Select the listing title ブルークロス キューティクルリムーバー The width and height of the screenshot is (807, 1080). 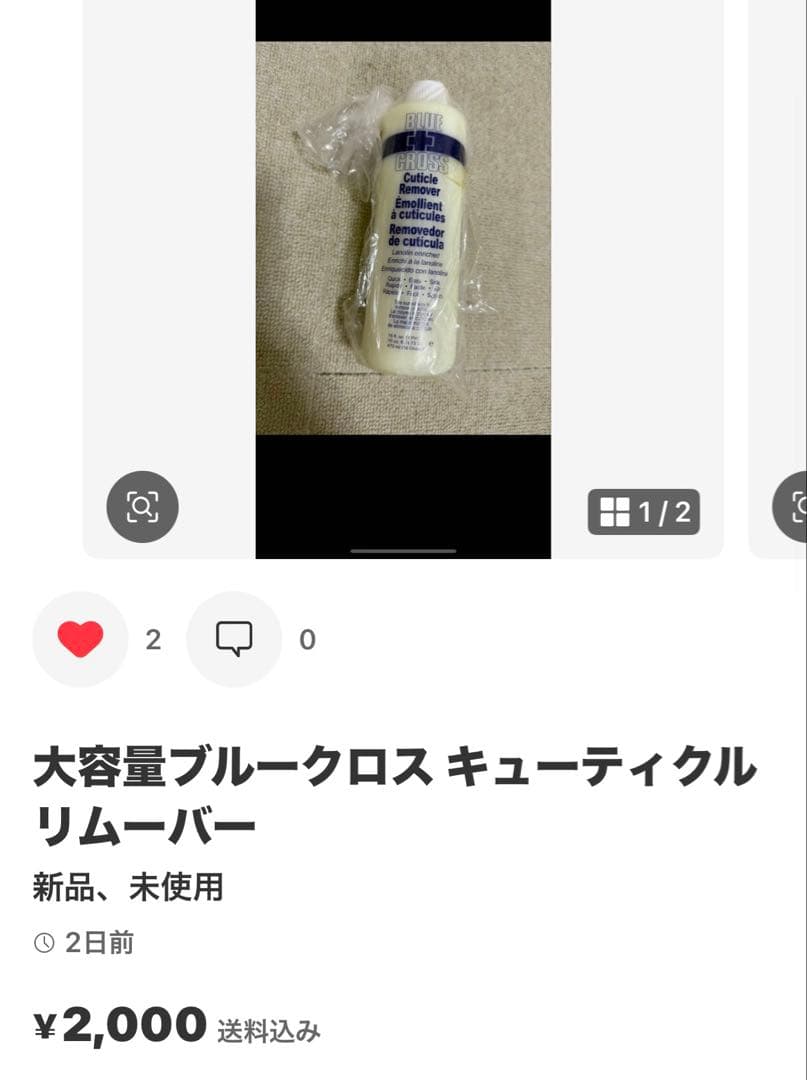[x=397, y=790]
